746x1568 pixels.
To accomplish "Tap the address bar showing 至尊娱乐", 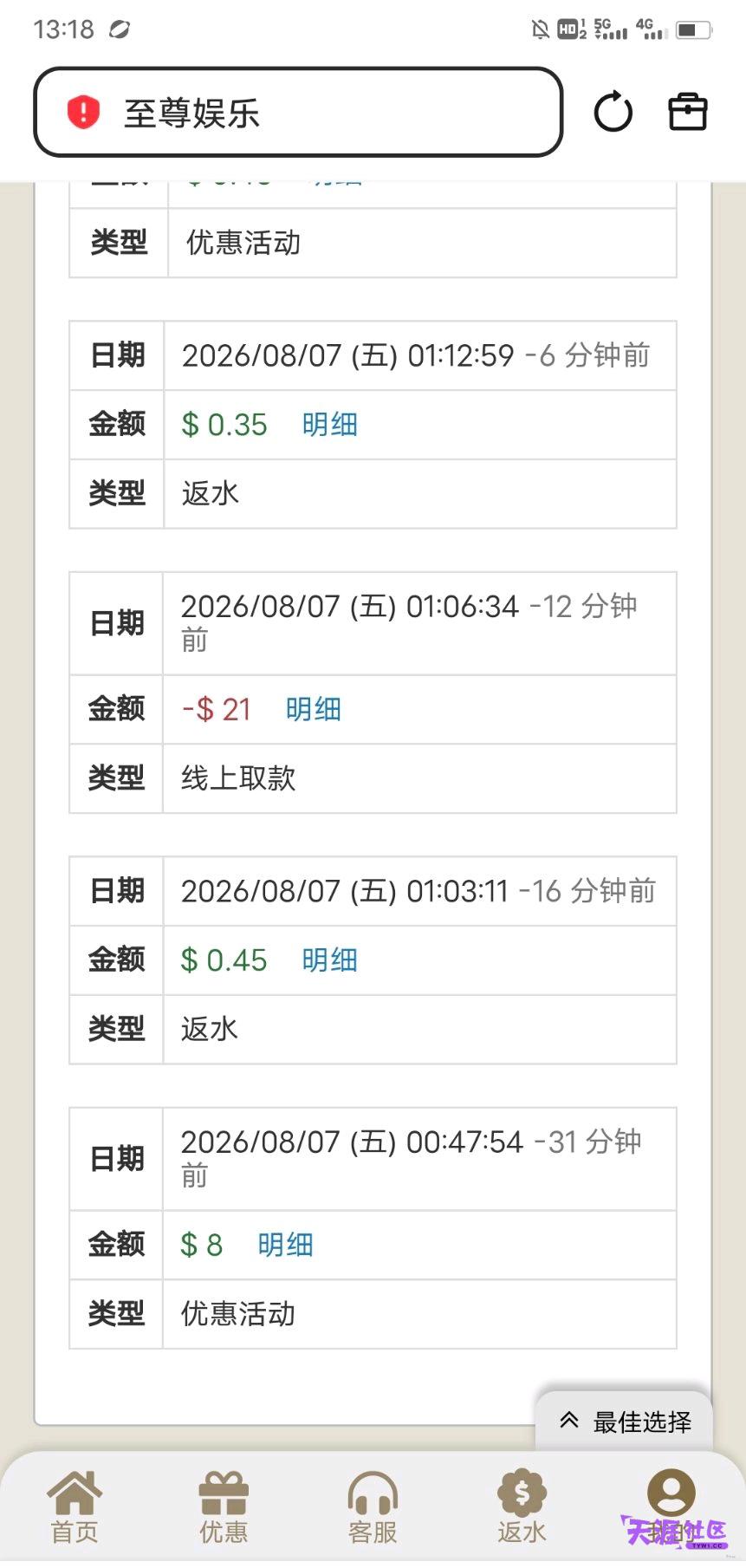I will [x=298, y=113].
